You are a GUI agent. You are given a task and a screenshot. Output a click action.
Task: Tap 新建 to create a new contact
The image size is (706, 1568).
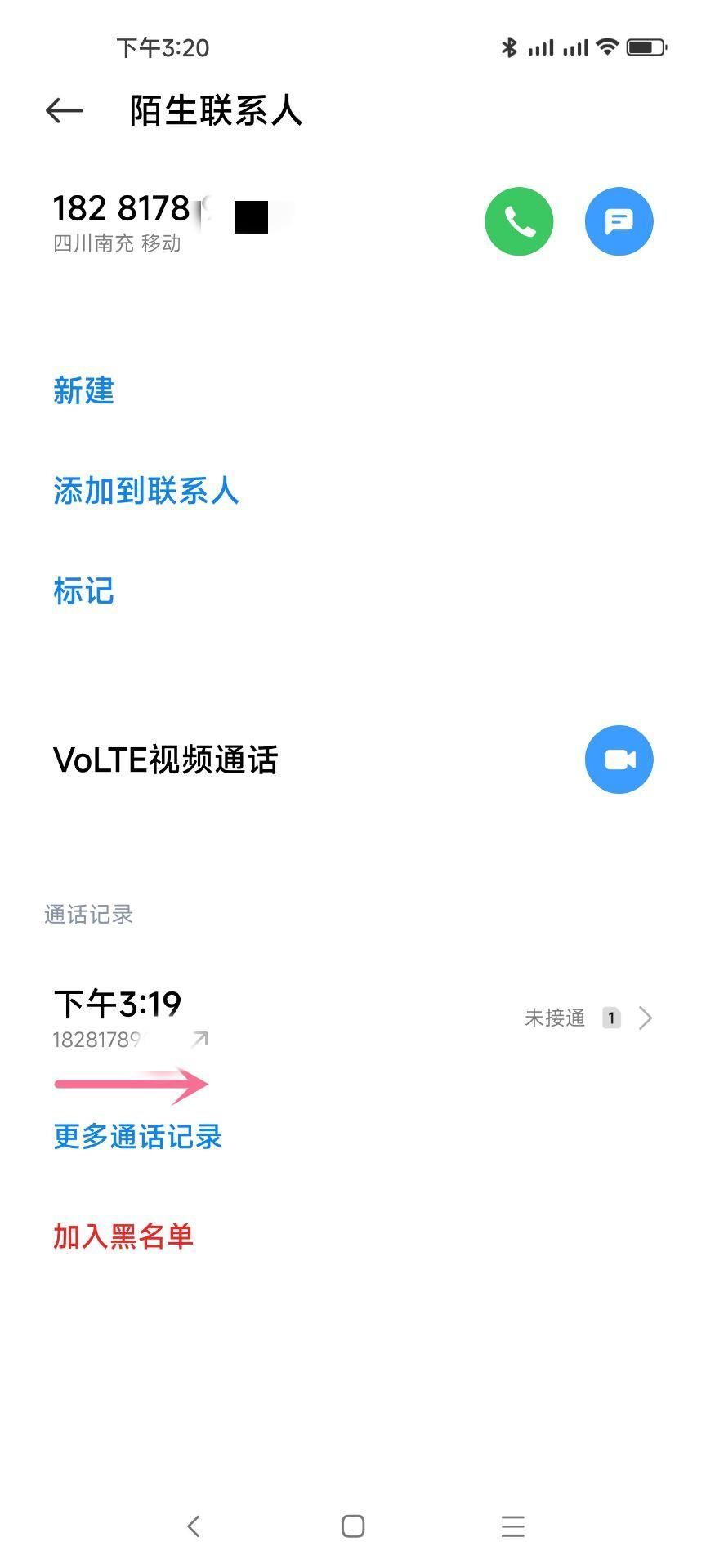tap(83, 390)
